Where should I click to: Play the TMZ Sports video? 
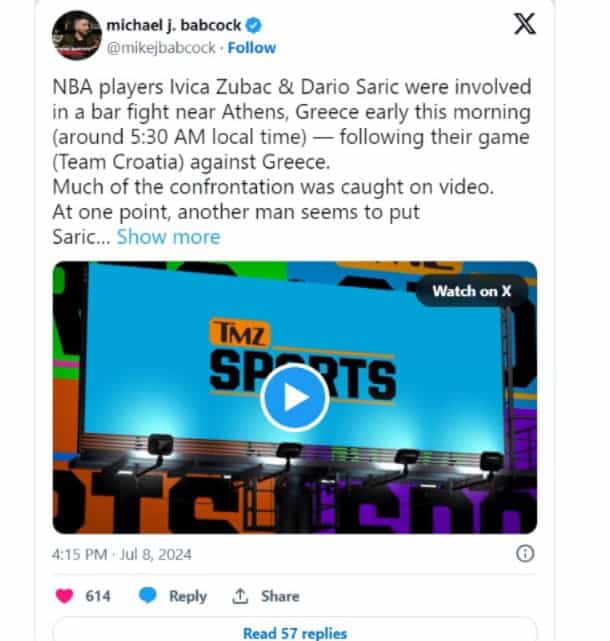click(x=294, y=397)
